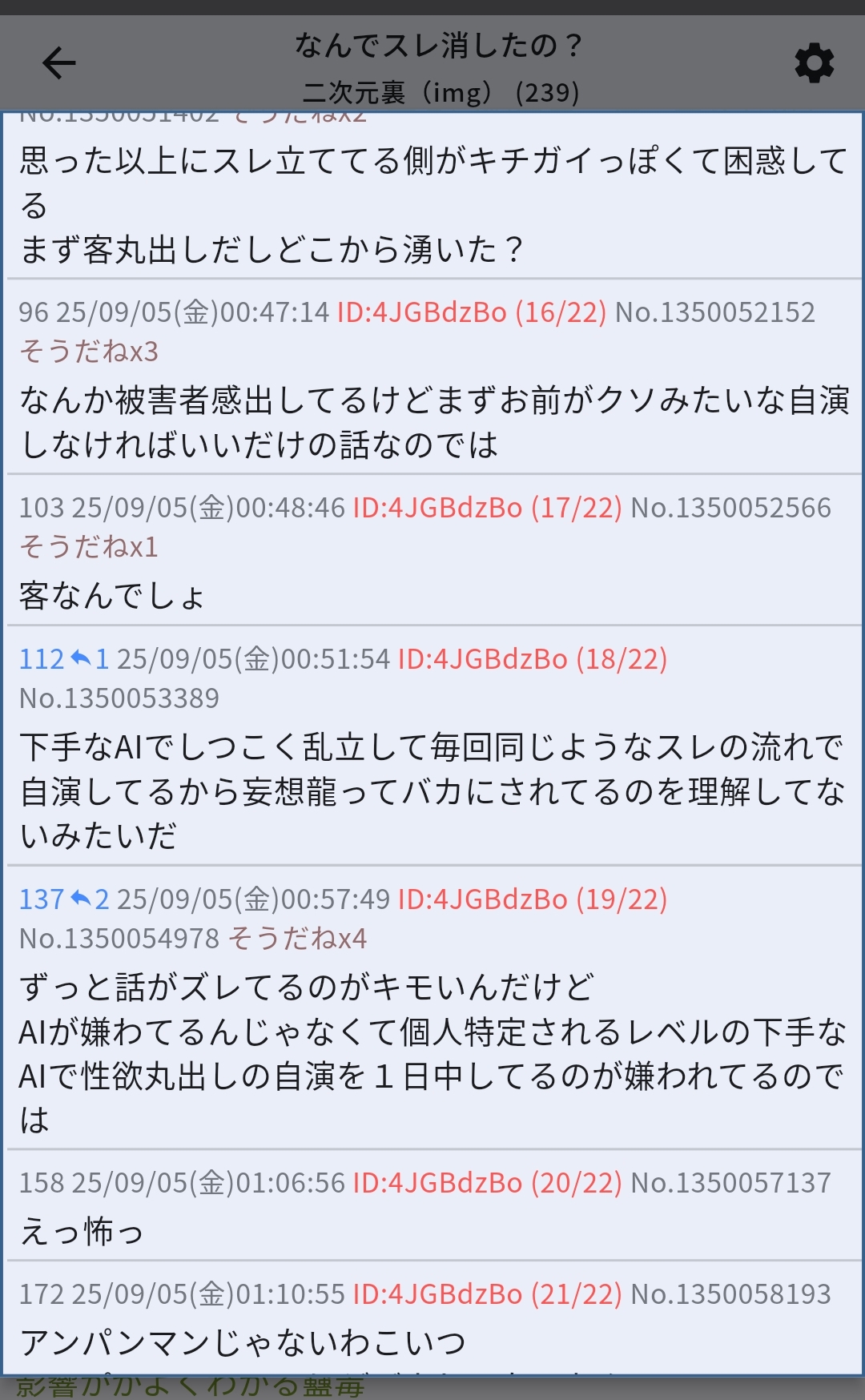Open post number 112 link
Screen dimensions: 865x1400
pyautogui.click(x=41, y=659)
